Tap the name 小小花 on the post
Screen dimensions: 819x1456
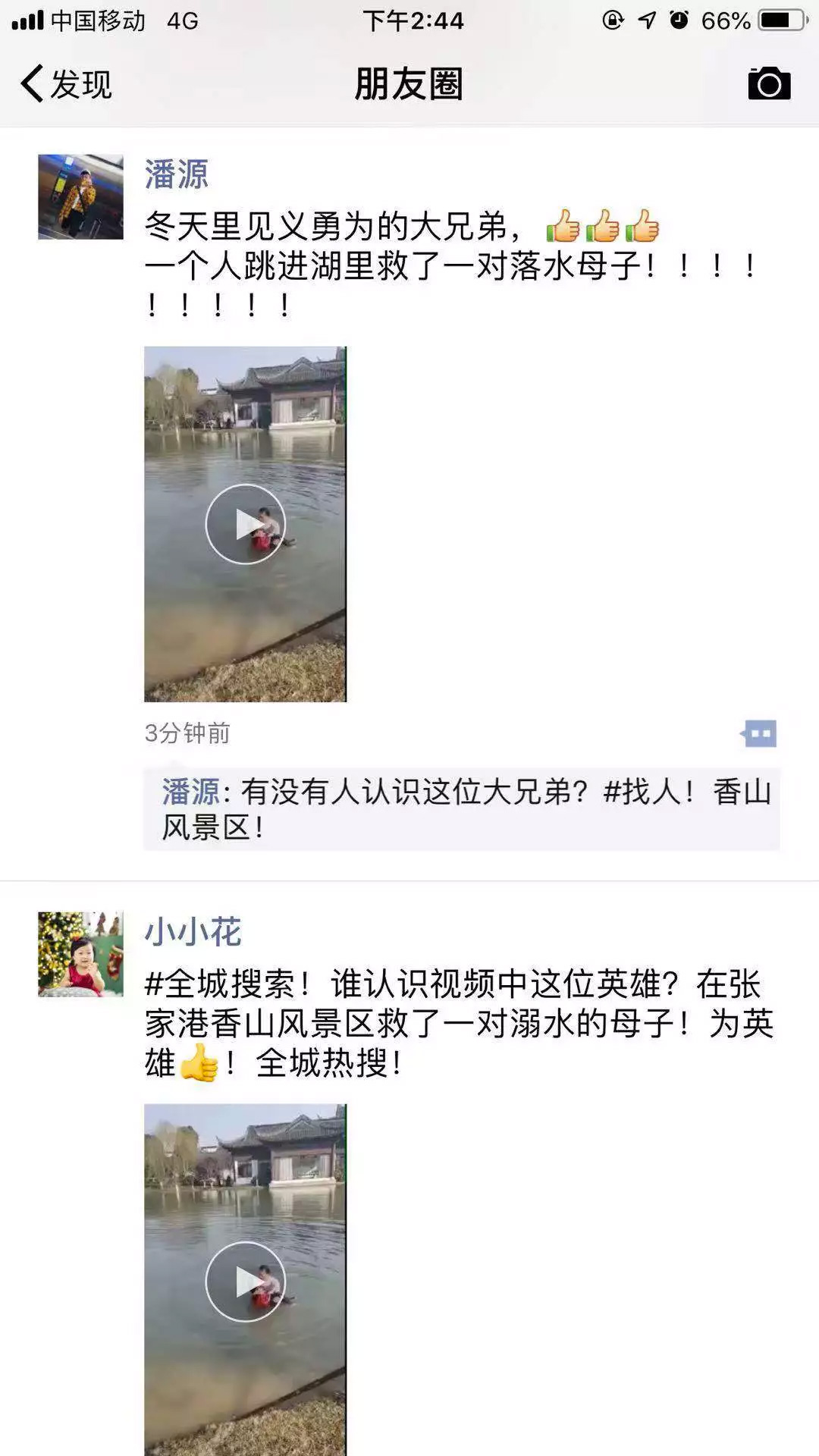coord(193,932)
